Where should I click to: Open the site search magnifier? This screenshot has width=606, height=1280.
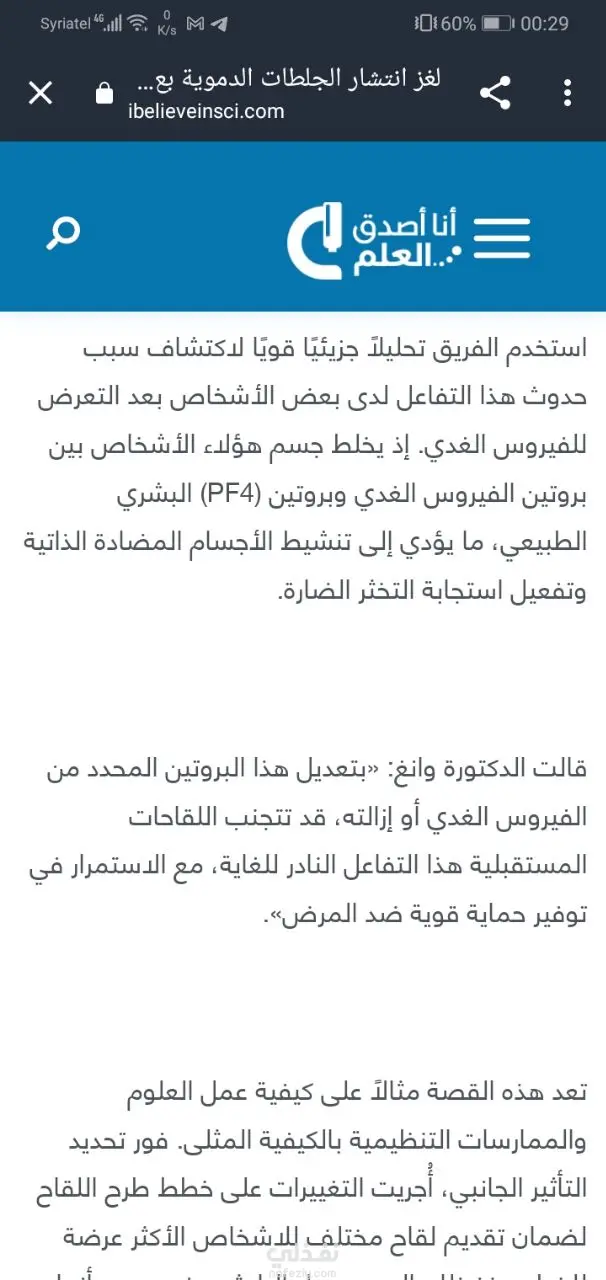tap(63, 234)
